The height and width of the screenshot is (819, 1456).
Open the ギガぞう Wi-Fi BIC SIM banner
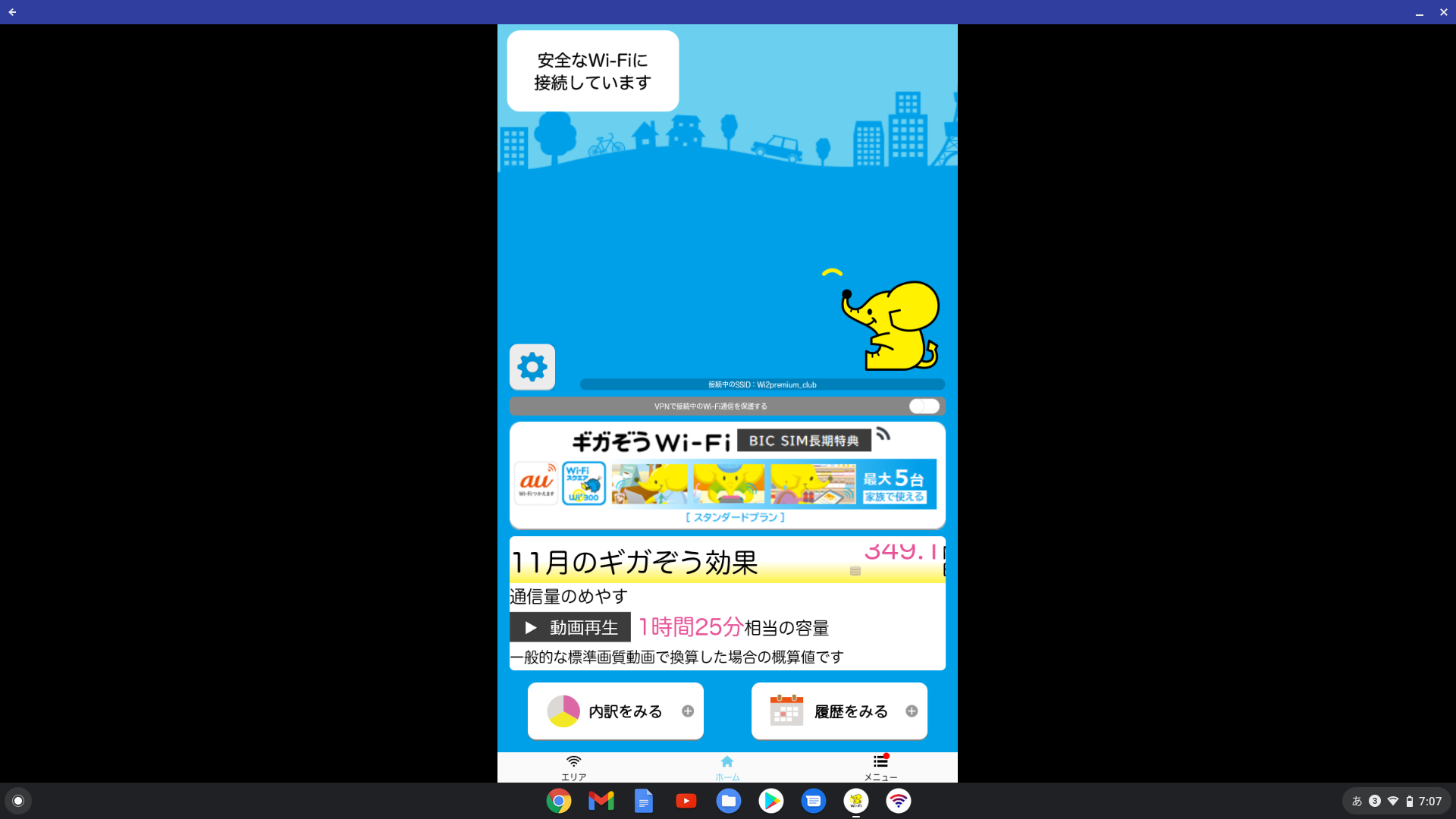coord(726,475)
